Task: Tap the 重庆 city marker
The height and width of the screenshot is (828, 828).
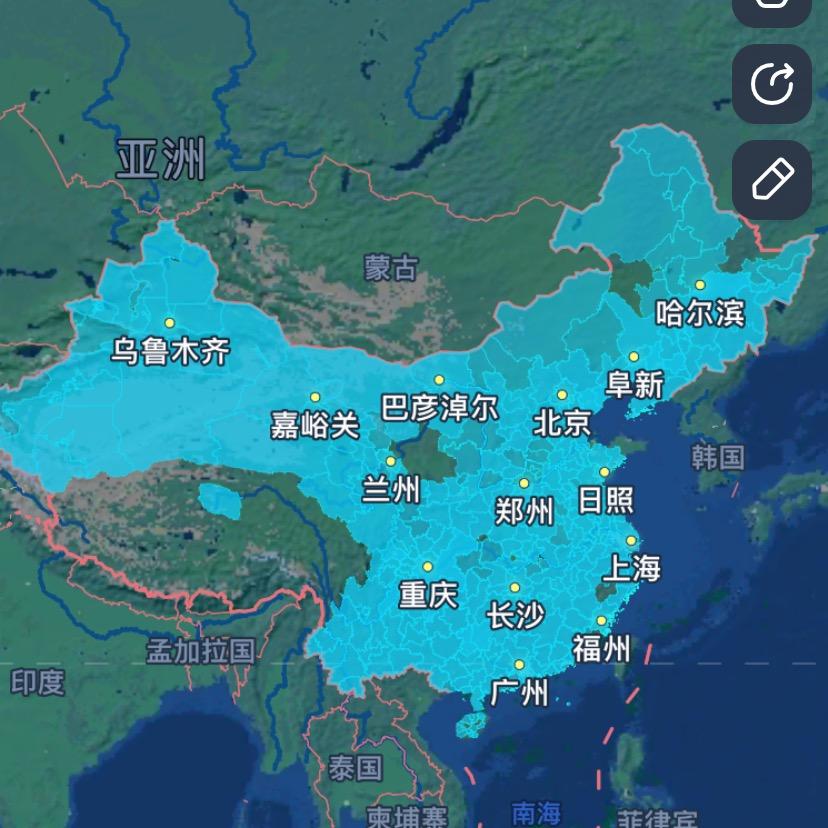Action: click(x=428, y=567)
